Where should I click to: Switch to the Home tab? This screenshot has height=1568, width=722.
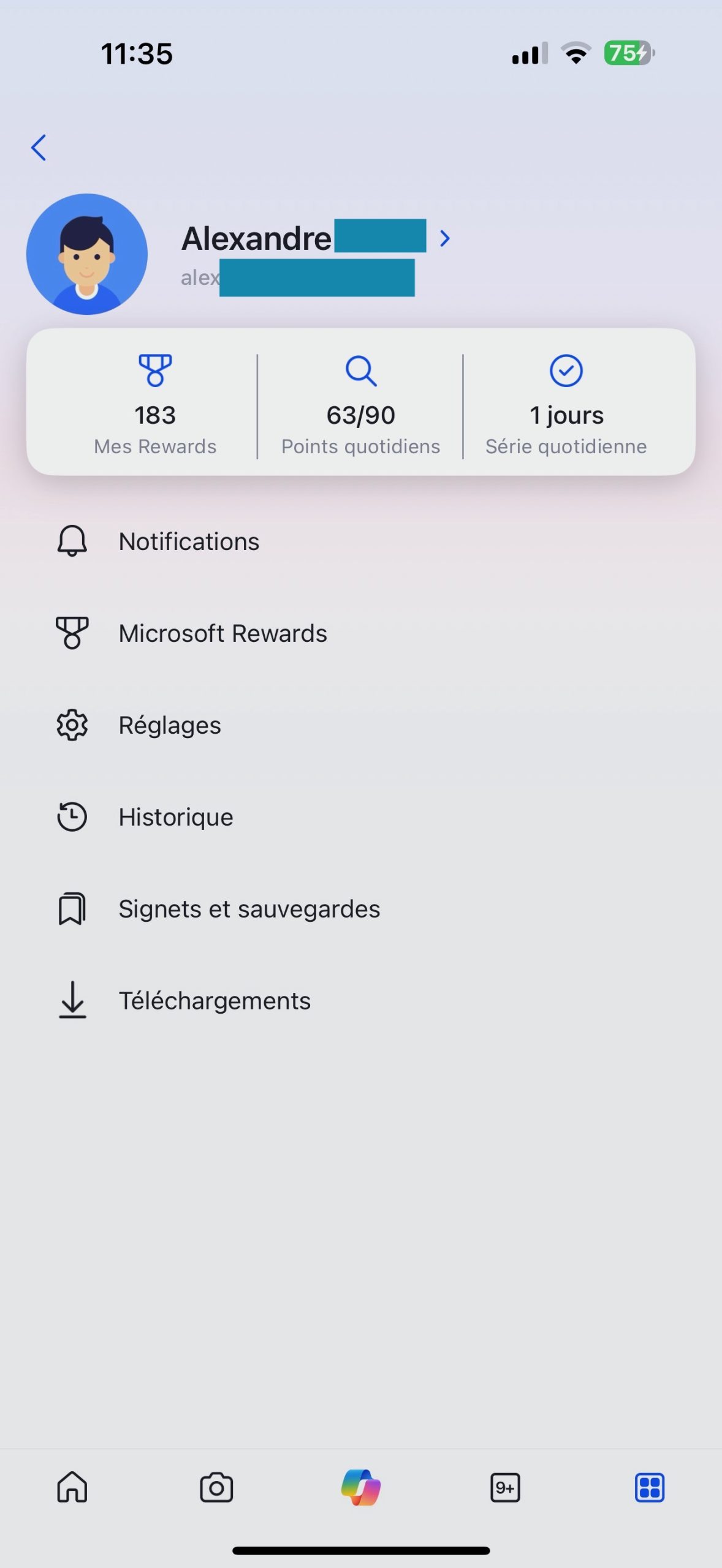(72, 1487)
